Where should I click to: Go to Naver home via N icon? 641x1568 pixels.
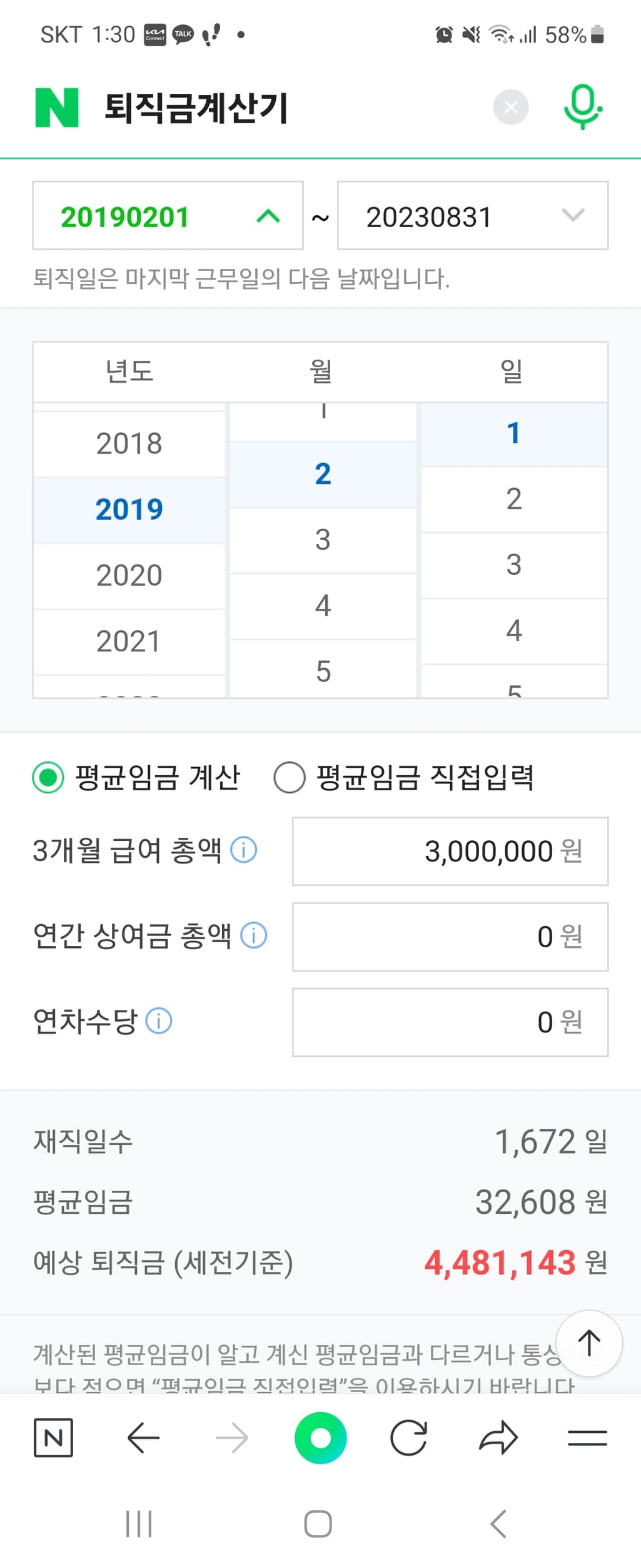(x=53, y=1438)
